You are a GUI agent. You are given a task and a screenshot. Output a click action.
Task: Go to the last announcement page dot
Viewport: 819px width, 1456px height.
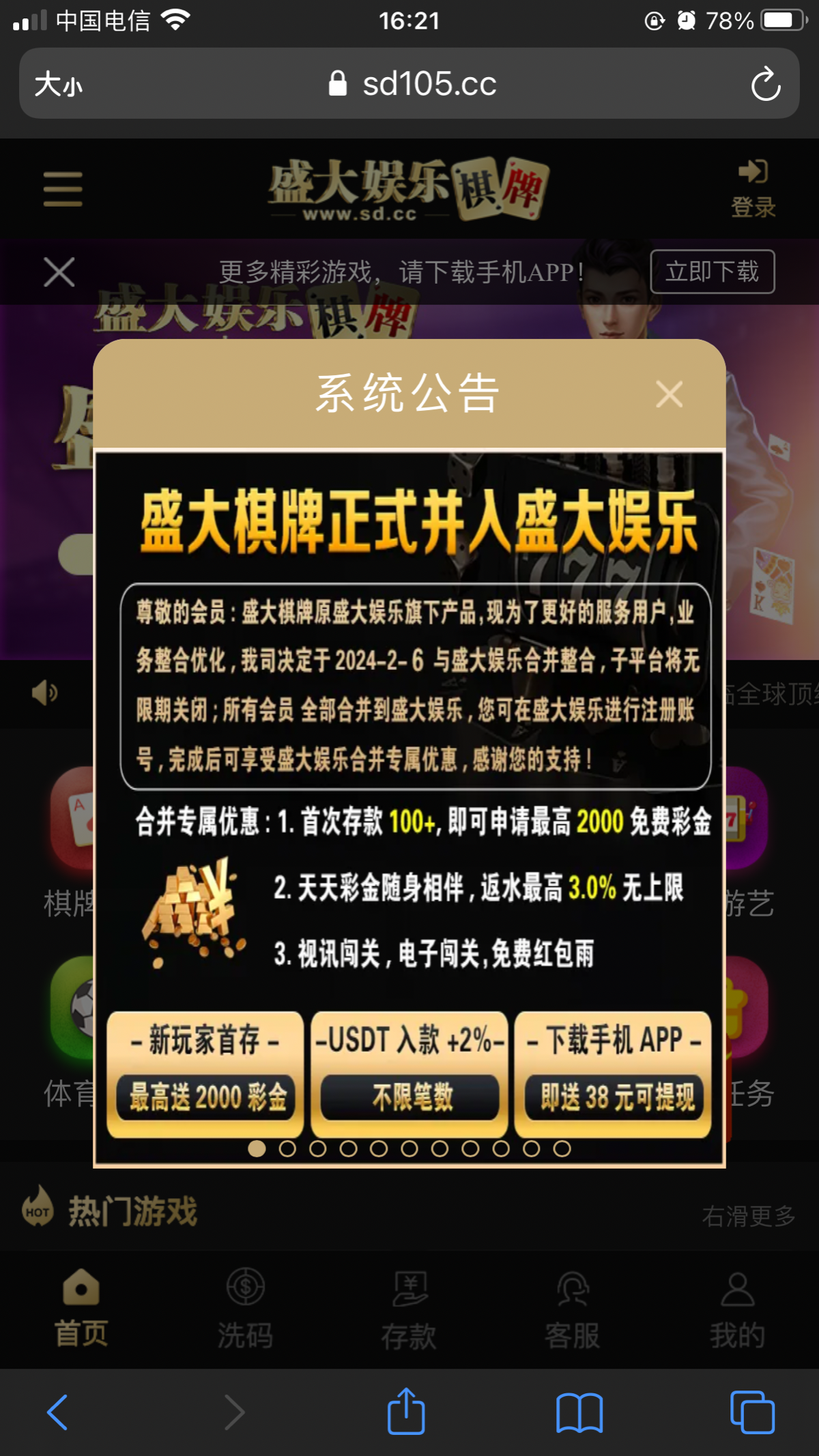pyautogui.click(x=562, y=1149)
